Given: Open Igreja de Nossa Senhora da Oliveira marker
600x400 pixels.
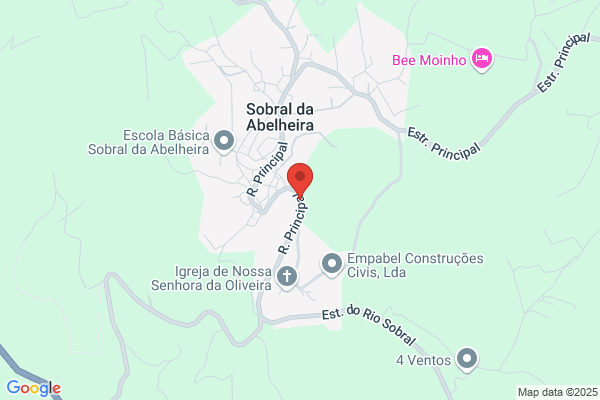Looking at the screenshot, I should 287,277.
